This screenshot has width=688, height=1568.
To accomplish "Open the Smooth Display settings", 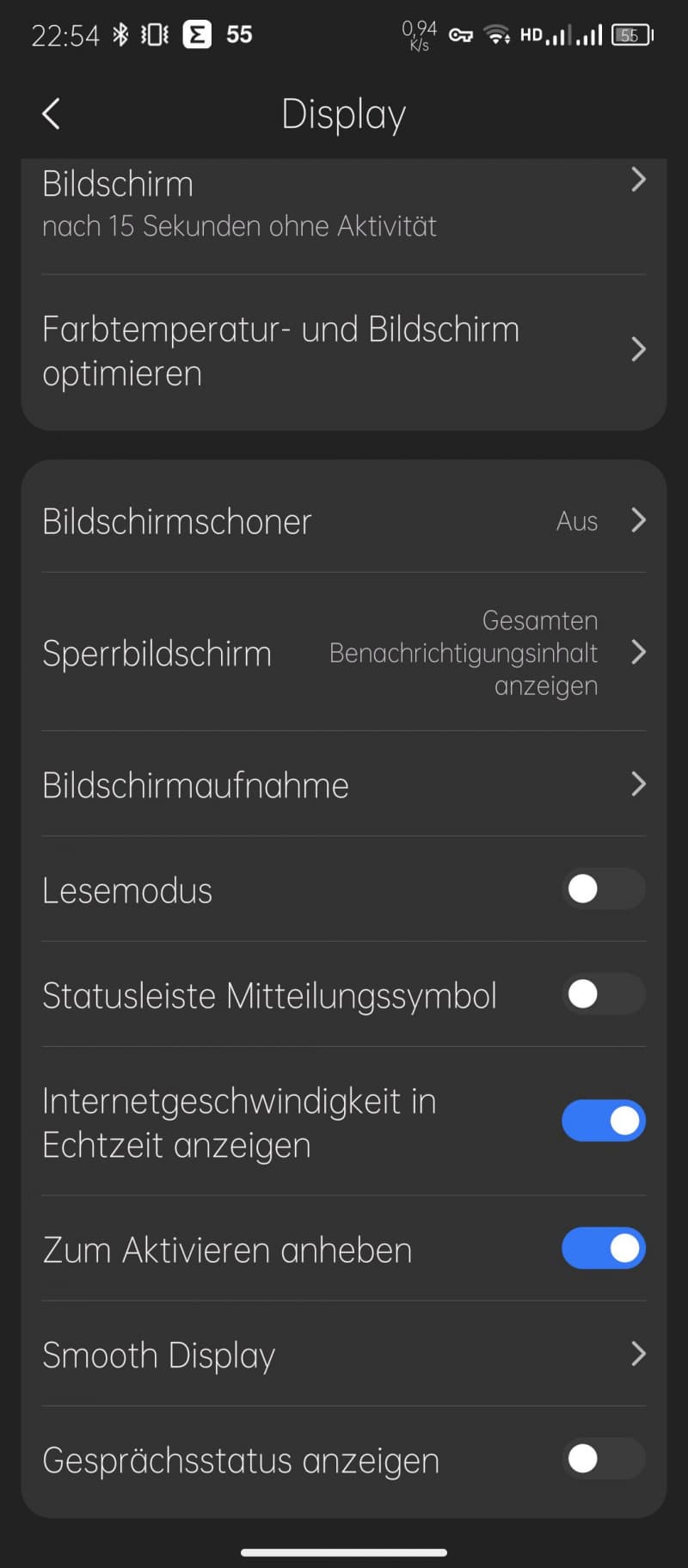I will pyautogui.click(x=344, y=1354).
